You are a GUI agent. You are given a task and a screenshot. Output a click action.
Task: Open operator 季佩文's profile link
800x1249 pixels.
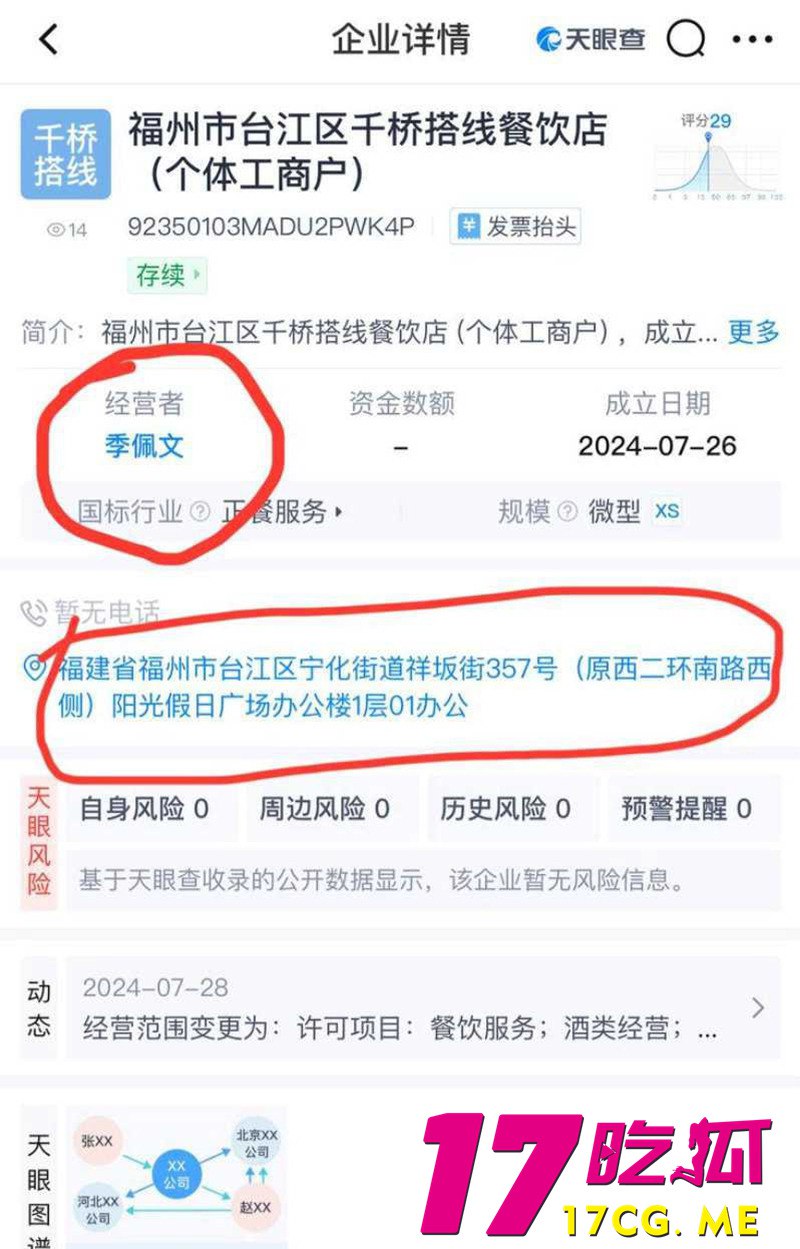coord(145,445)
